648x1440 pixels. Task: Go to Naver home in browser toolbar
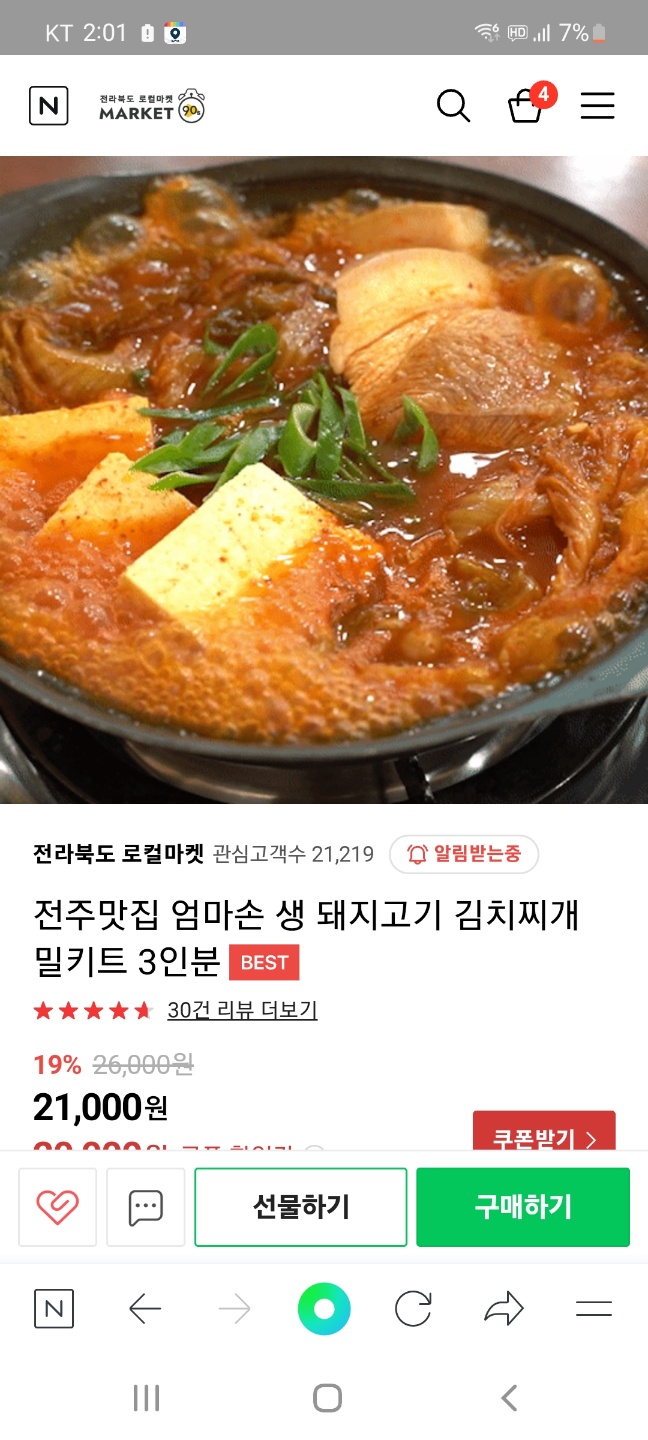coord(54,1309)
